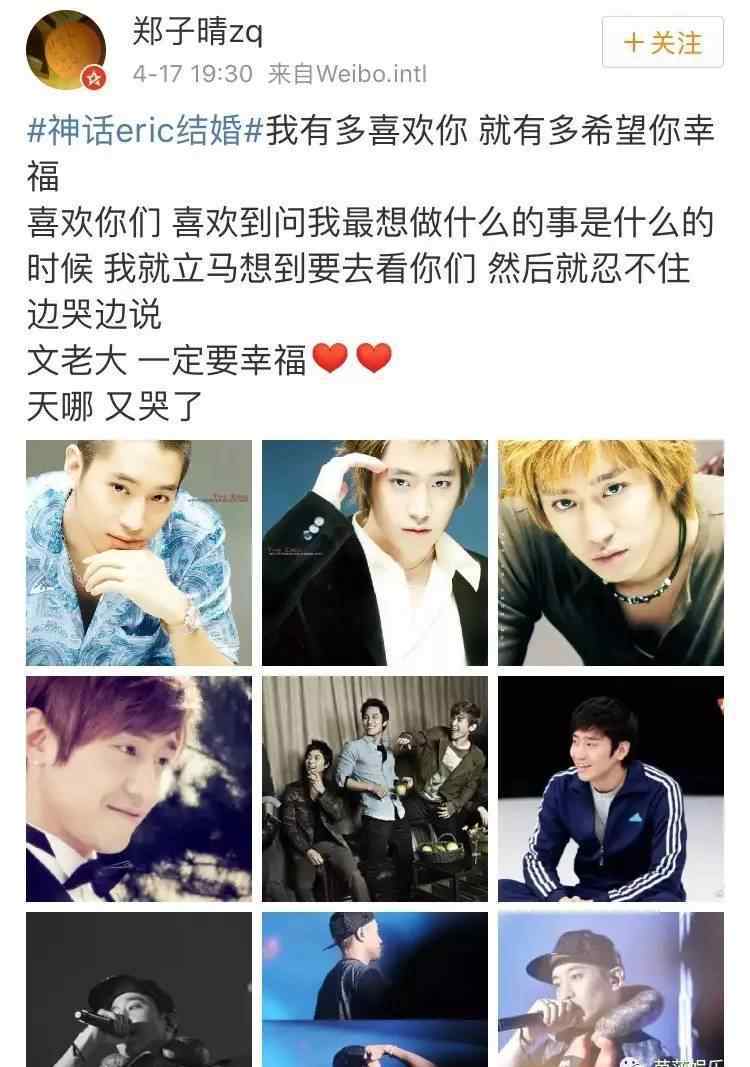
Task: Open the blue floral shirt photo
Action: tap(139, 553)
